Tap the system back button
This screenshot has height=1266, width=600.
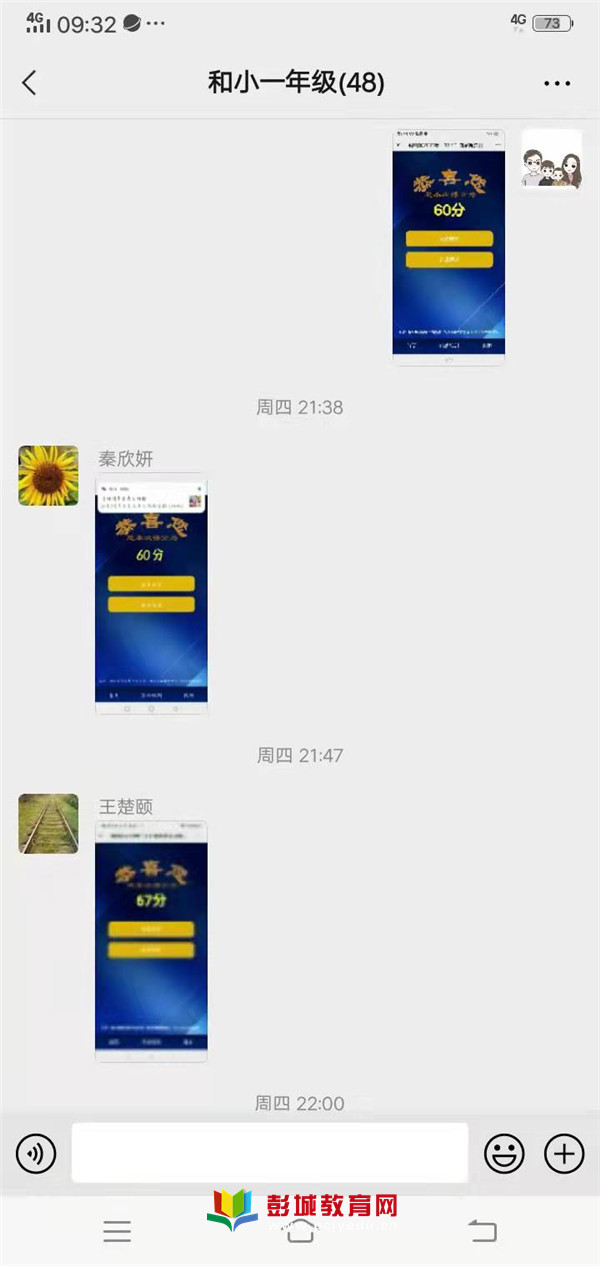click(483, 1231)
